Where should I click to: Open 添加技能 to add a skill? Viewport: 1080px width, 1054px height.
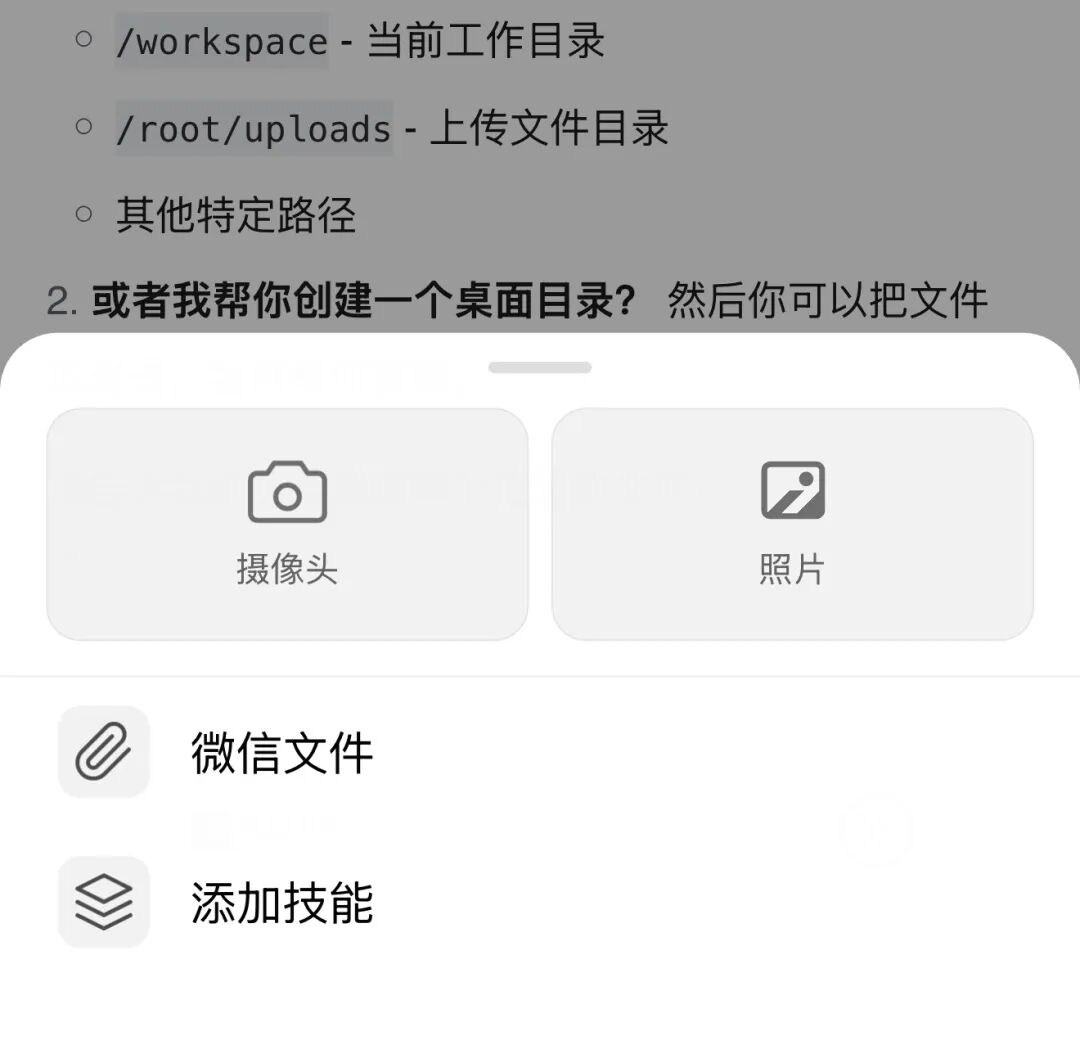[281, 902]
